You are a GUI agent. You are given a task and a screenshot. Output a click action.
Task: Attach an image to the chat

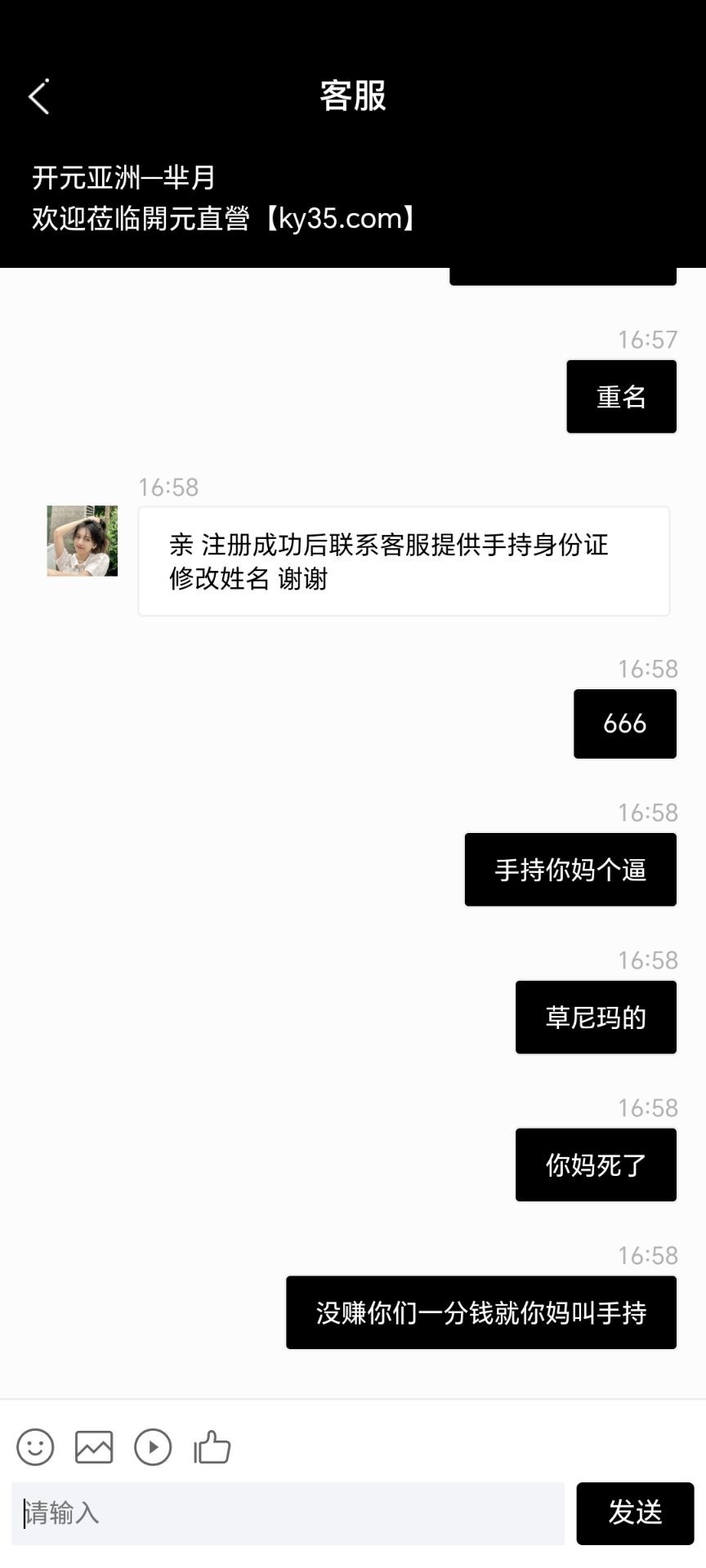(94, 1447)
